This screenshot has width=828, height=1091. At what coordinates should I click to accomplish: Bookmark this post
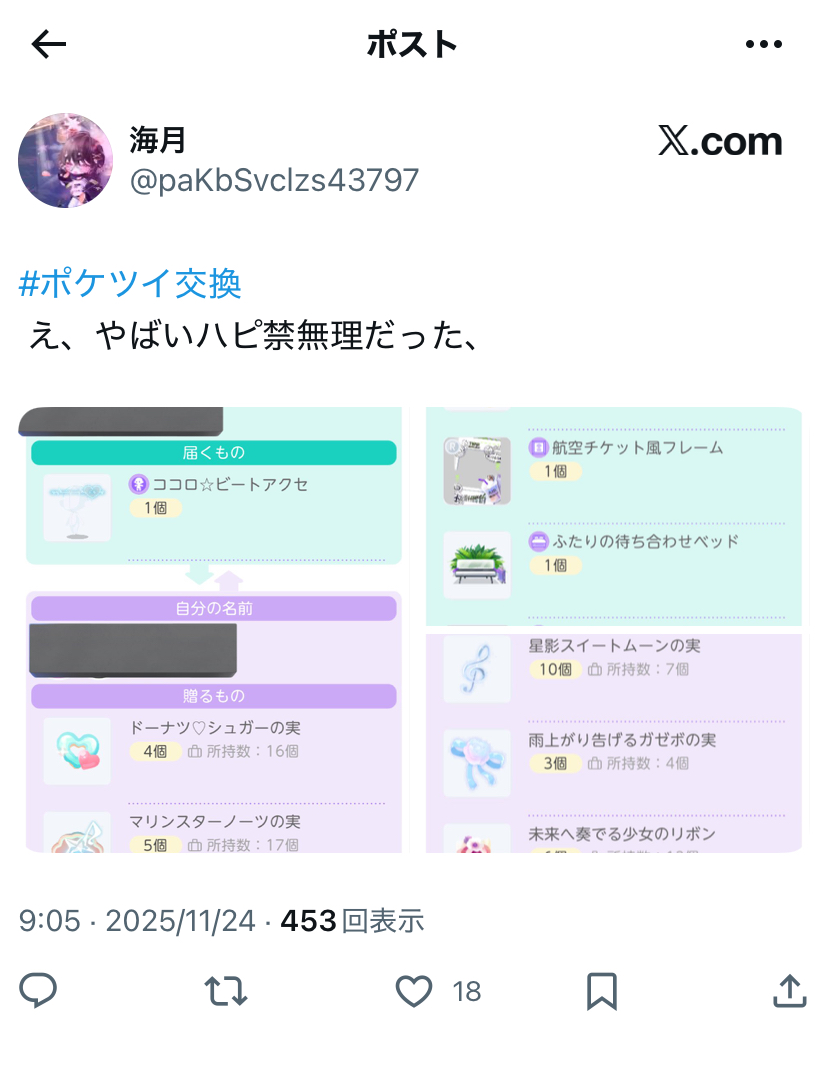click(601, 991)
